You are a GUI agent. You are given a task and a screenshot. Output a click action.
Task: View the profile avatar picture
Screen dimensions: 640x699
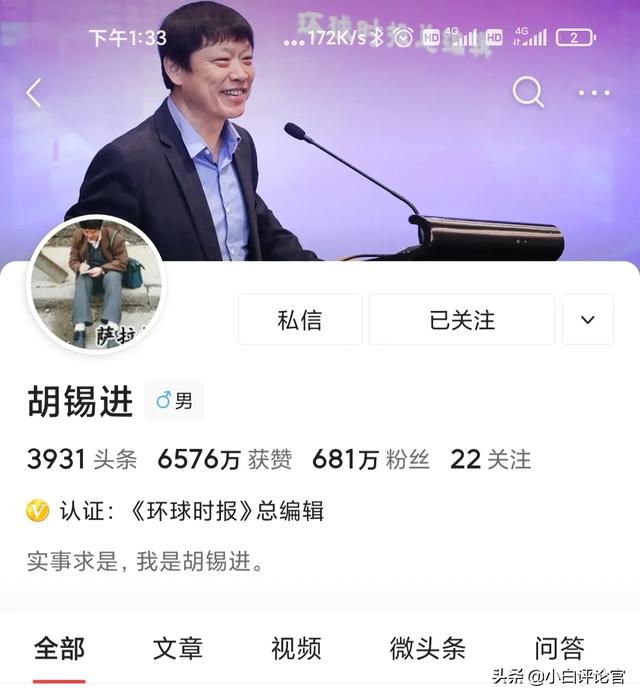pos(97,284)
